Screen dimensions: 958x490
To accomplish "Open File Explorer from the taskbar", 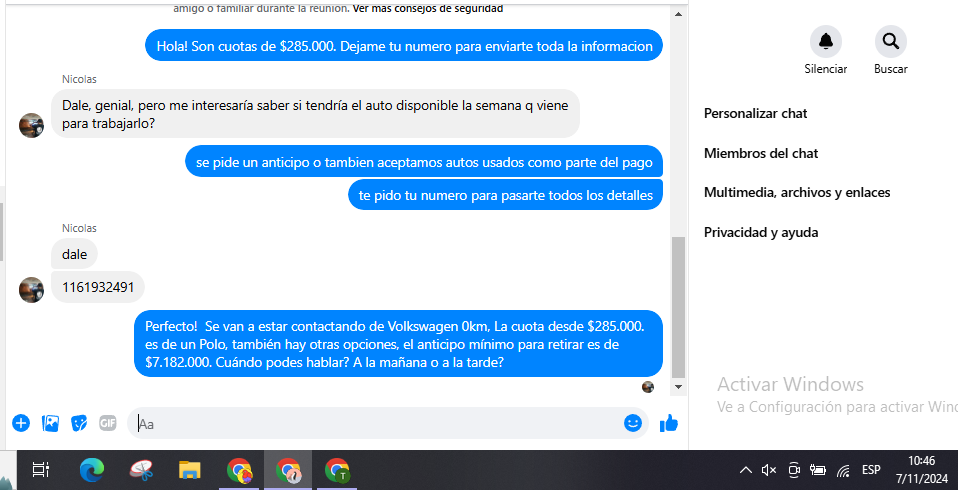I will click(190, 469).
